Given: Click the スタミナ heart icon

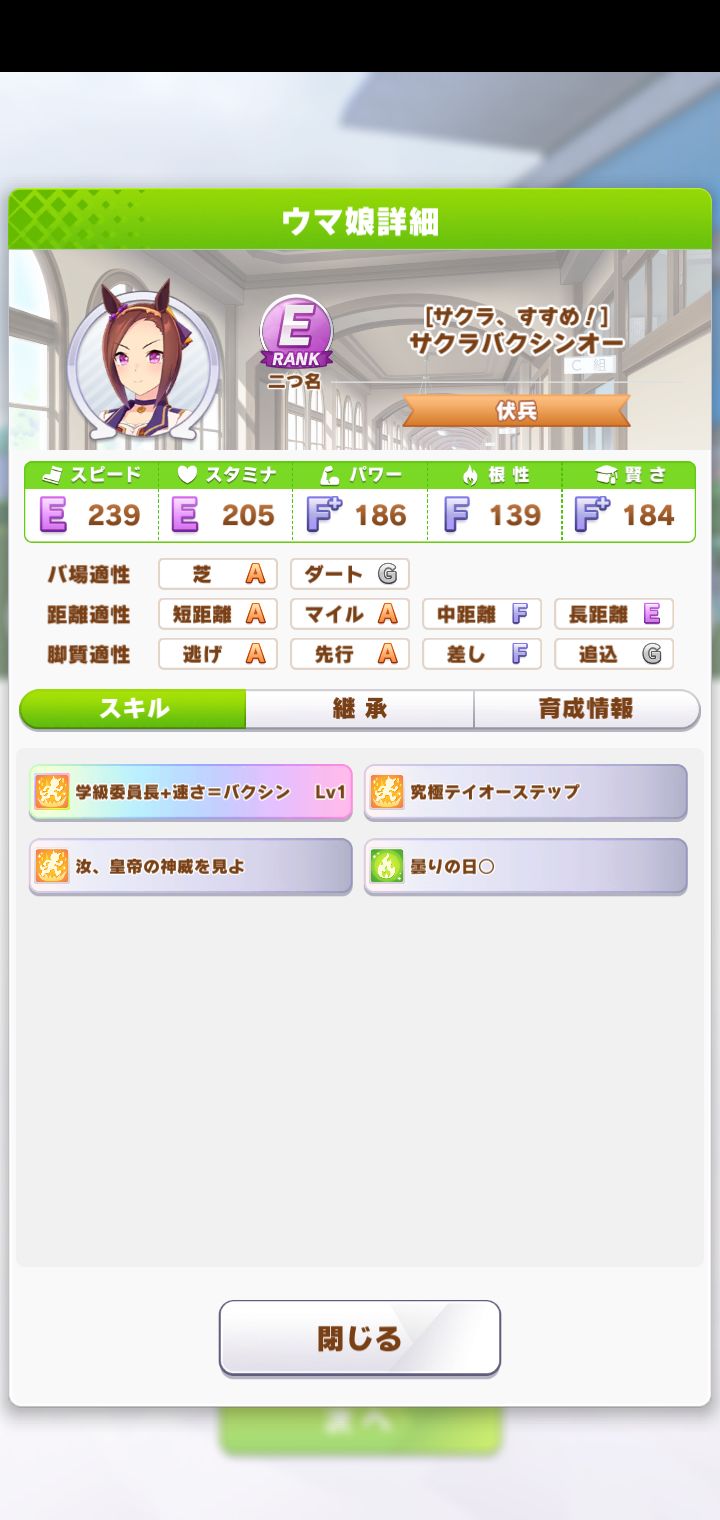Looking at the screenshot, I should [x=185, y=475].
